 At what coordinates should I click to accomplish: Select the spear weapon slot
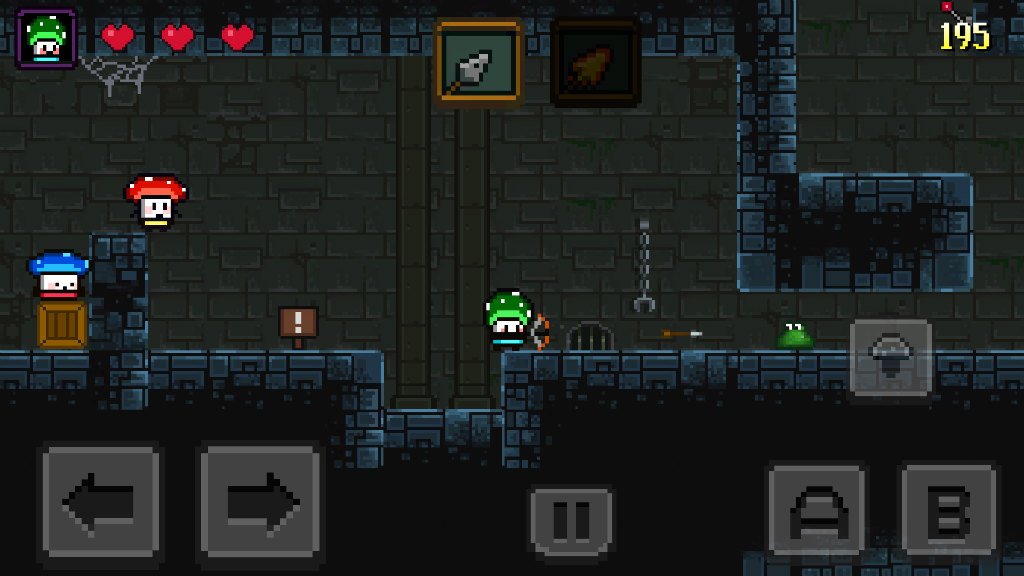479,63
